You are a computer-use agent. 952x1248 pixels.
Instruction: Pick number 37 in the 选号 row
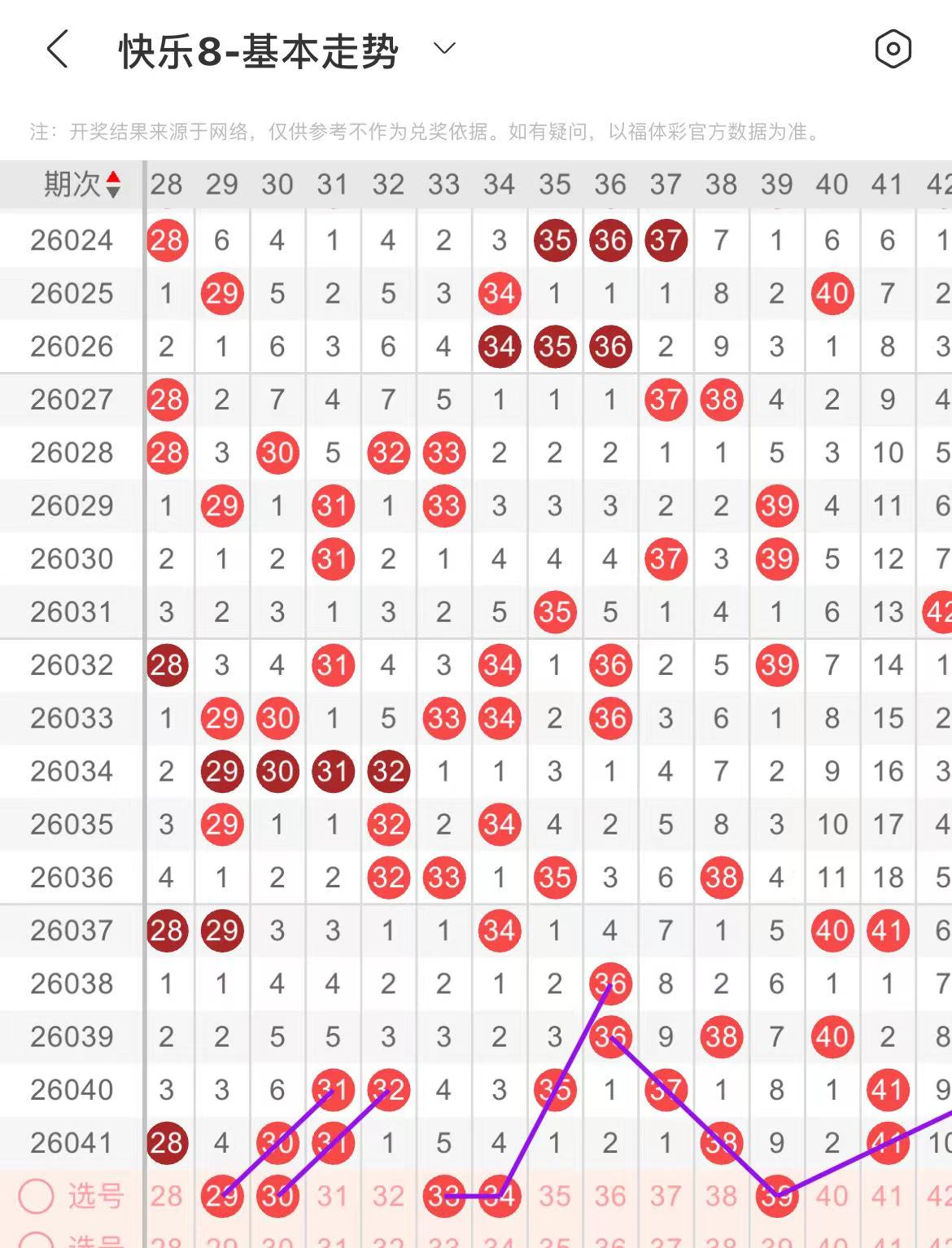click(x=666, y=1196)
